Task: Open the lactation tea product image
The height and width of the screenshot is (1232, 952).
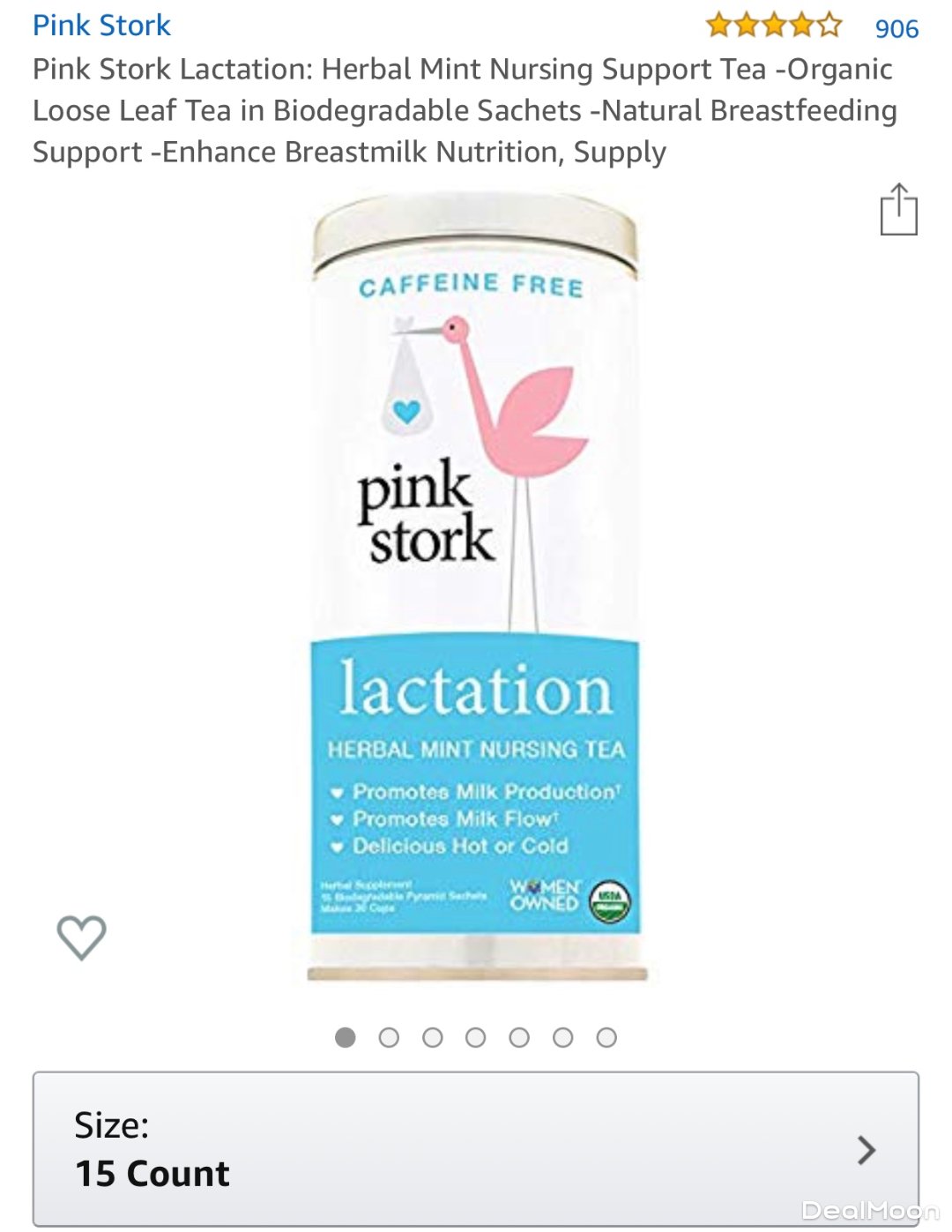Action: click(475, 586)
